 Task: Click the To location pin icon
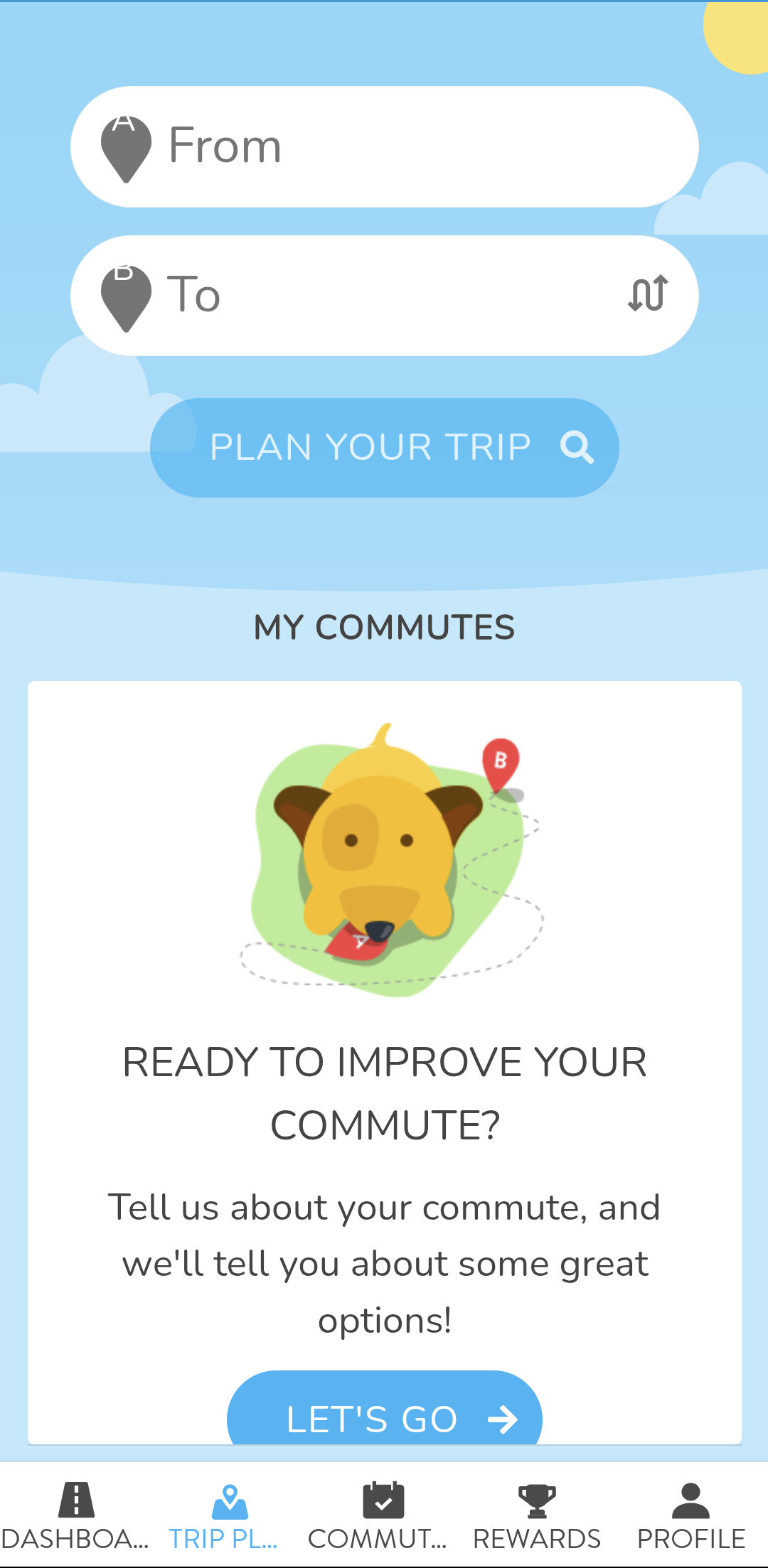127,295
